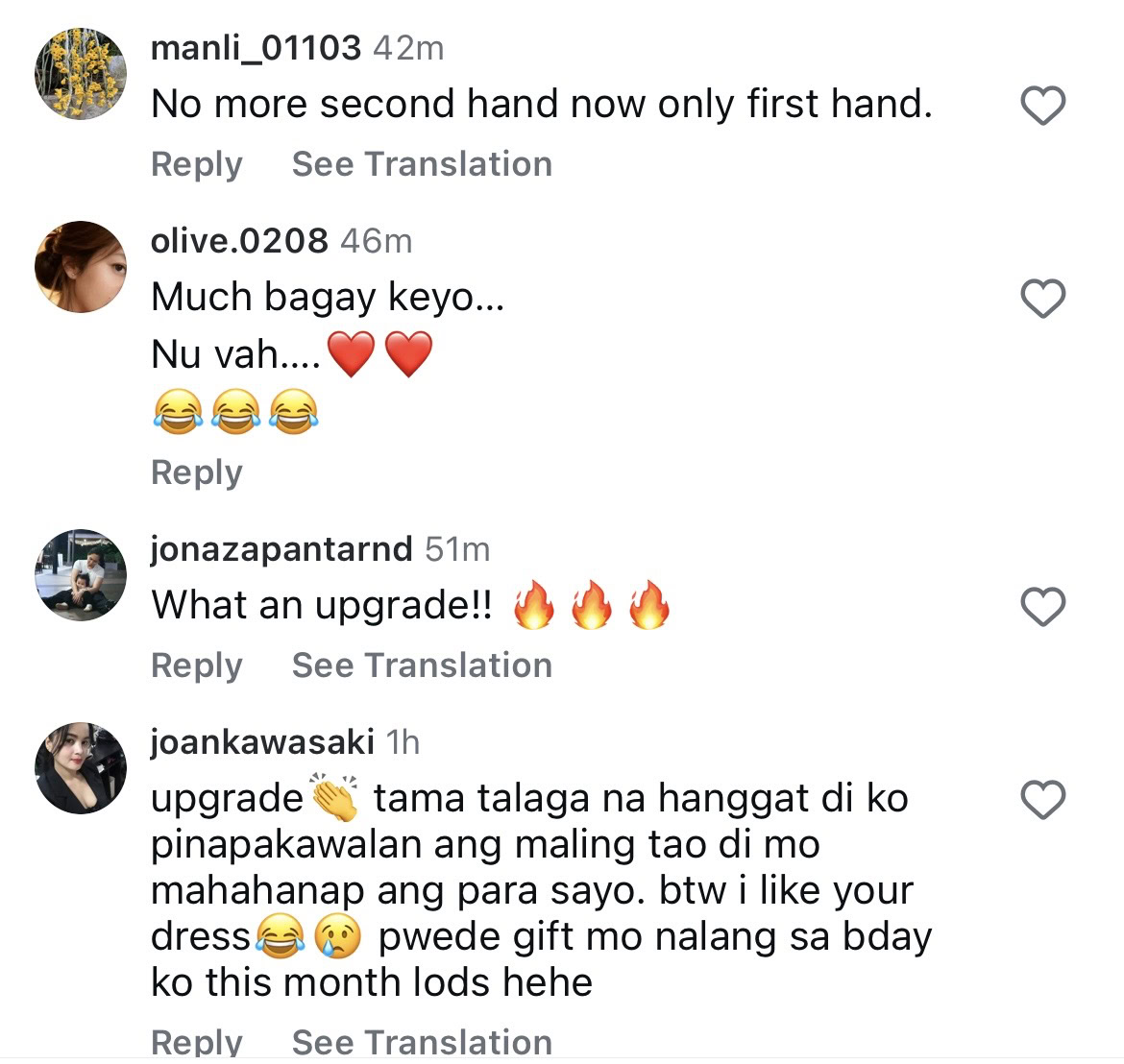Like manli_01103's comment
Image resolution: width=1124 pixels, height=1064 pixels.
[x=1042, y=106]
